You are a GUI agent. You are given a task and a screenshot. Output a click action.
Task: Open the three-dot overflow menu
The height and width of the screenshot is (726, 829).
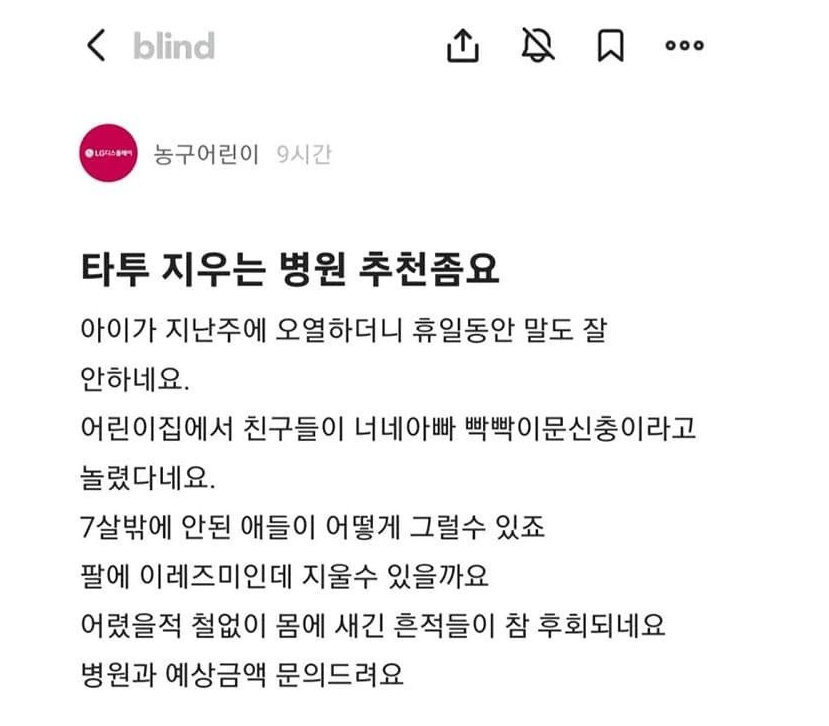(x=684, y=46)
